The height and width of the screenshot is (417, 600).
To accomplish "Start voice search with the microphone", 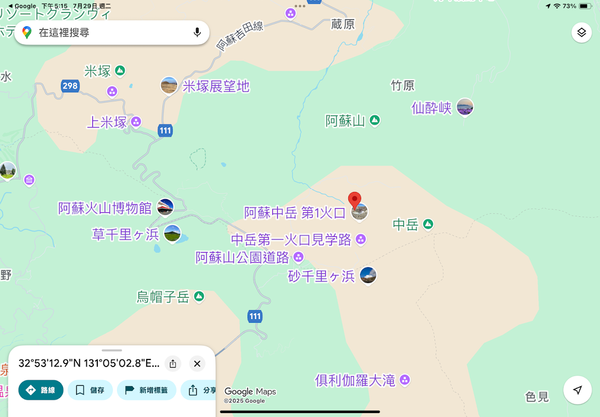I will pyautogui.click(x=197, y=33).
